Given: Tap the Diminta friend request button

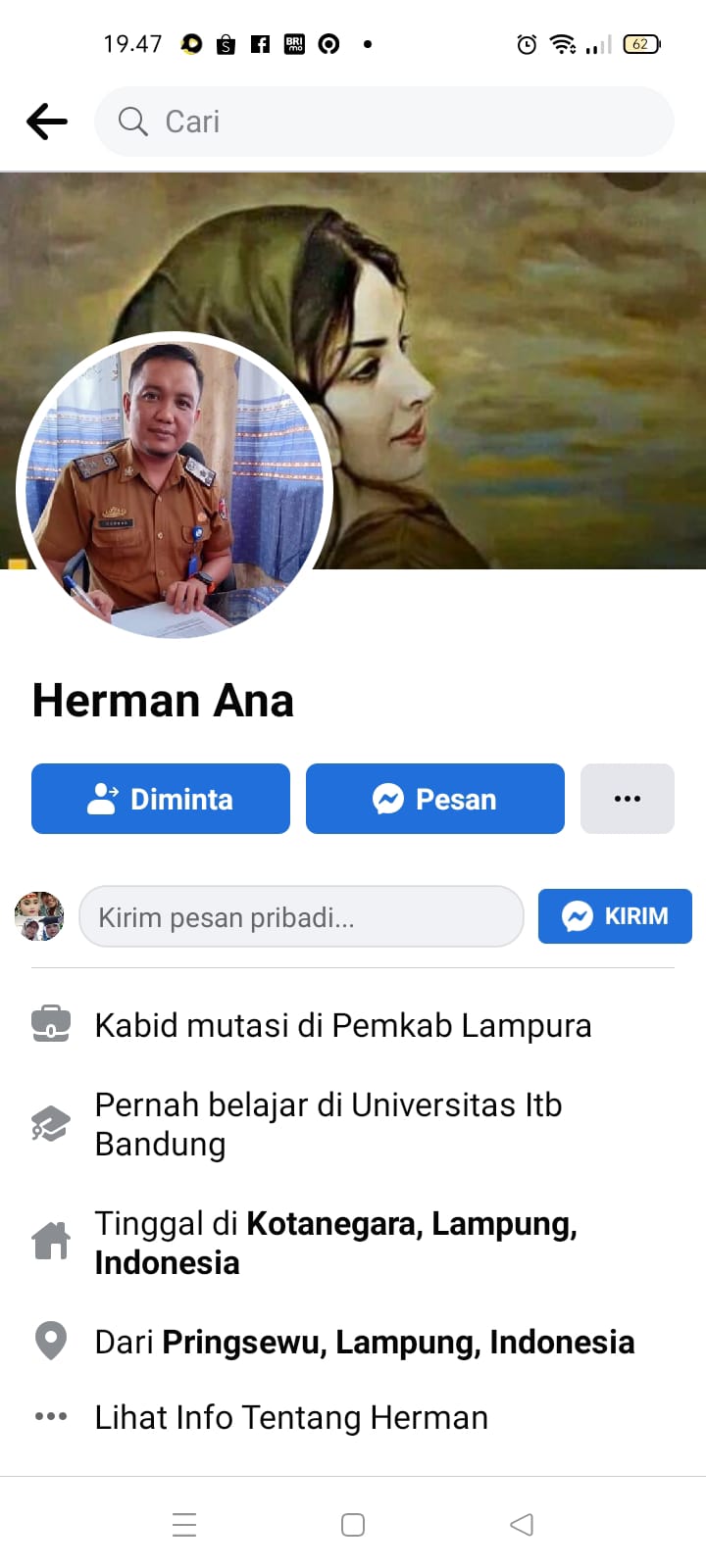Looking at the screenshot, I should (161, 799).
